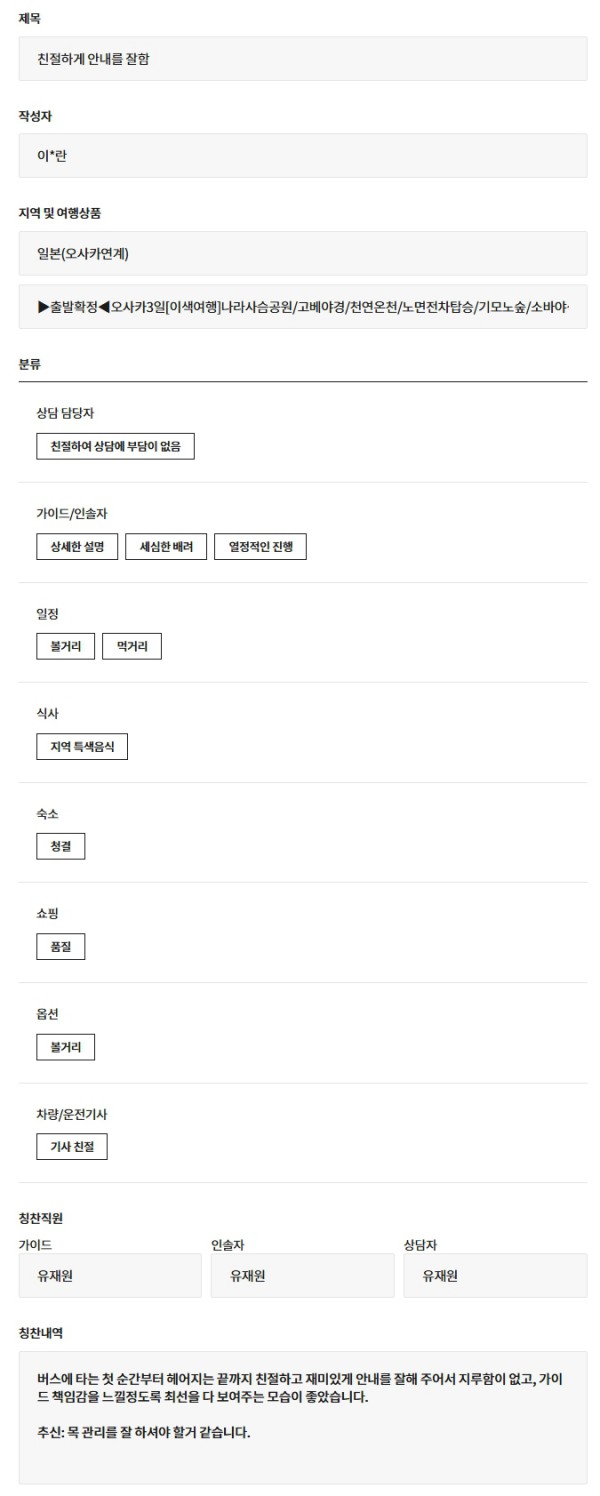Tap the 청결 tag under 숙소
Screen dimensions: 600x1496
click(61, 847)
